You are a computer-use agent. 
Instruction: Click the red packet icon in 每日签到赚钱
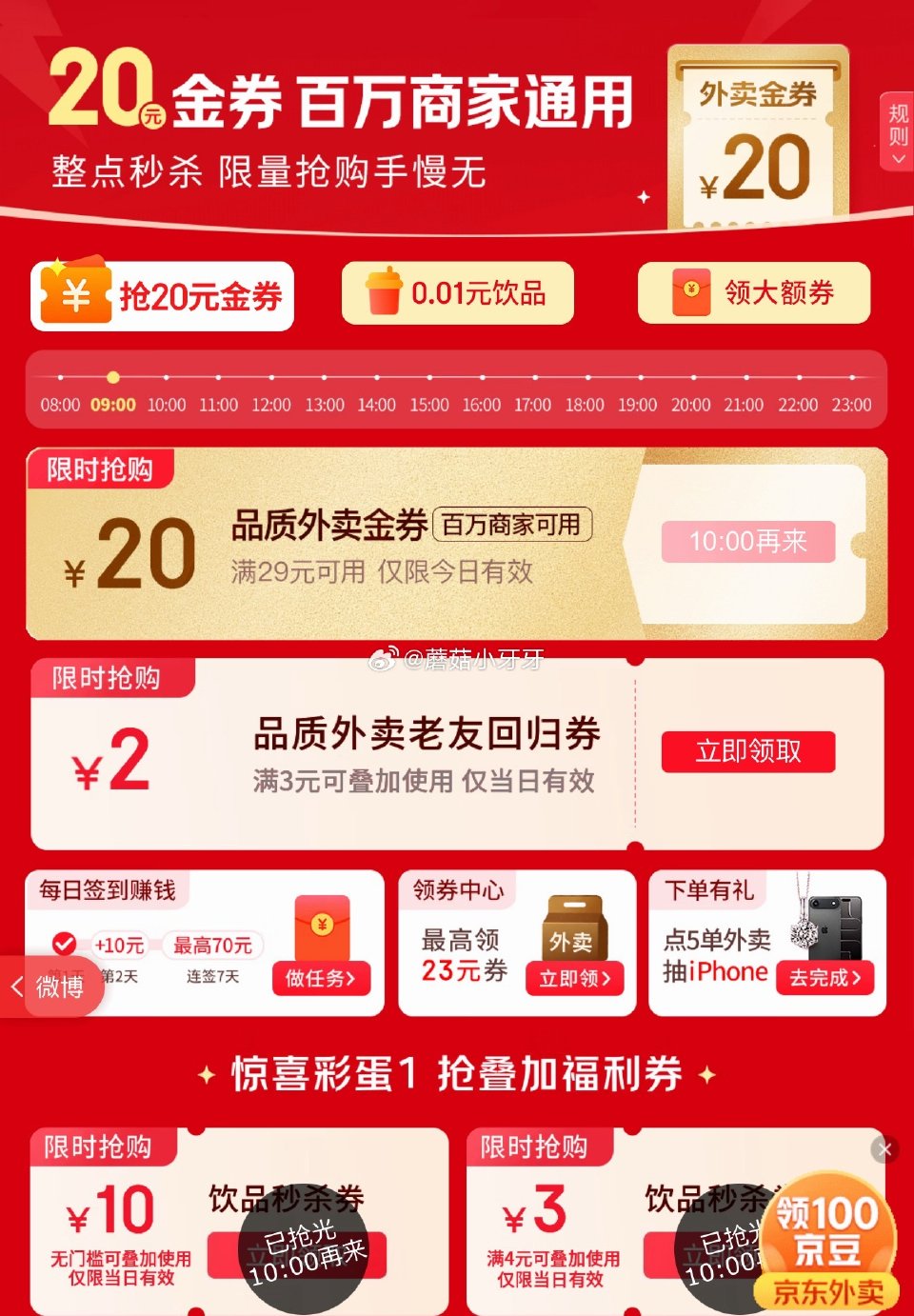pyautogui.click(x=324, y=924)
